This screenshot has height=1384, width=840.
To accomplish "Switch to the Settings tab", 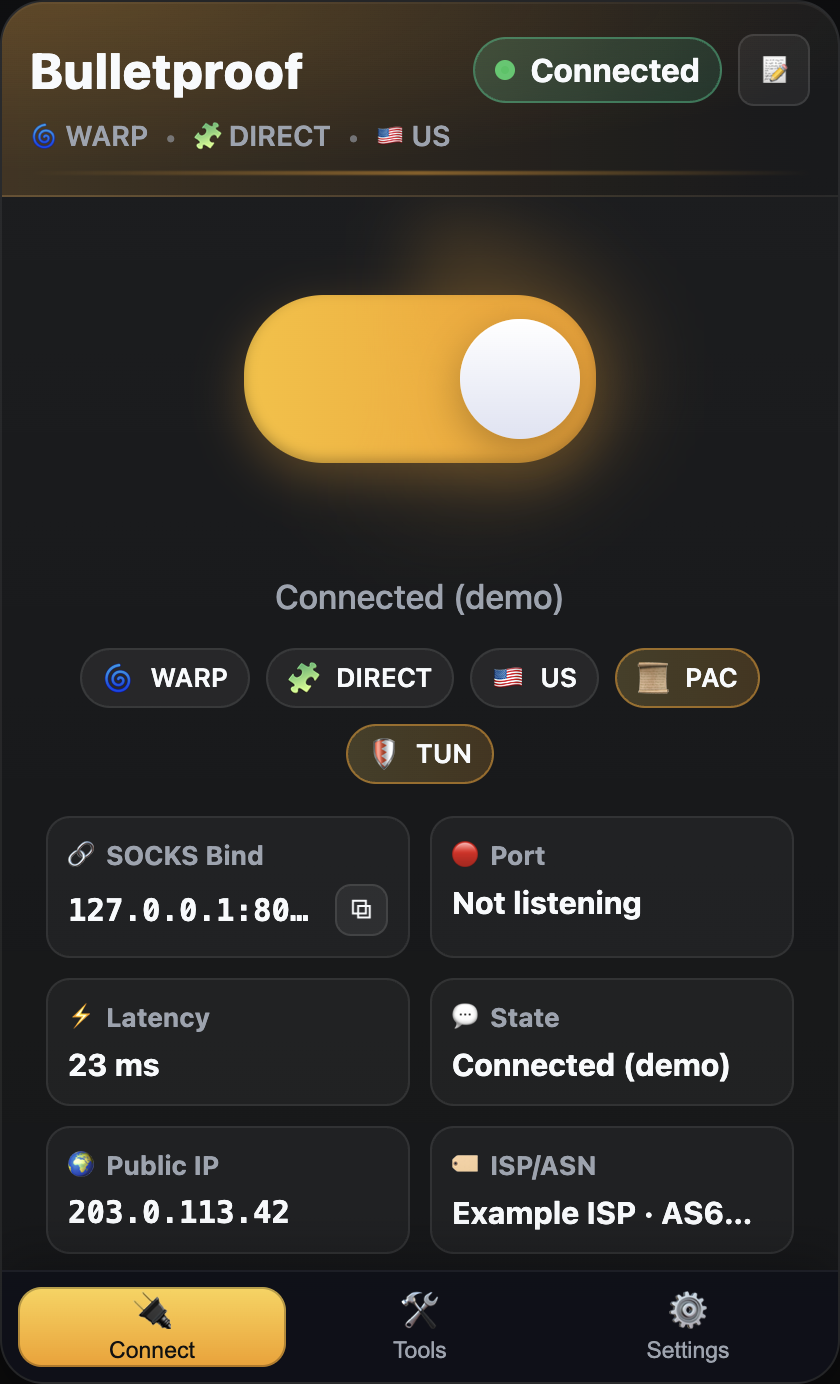I will [687, 1326].
